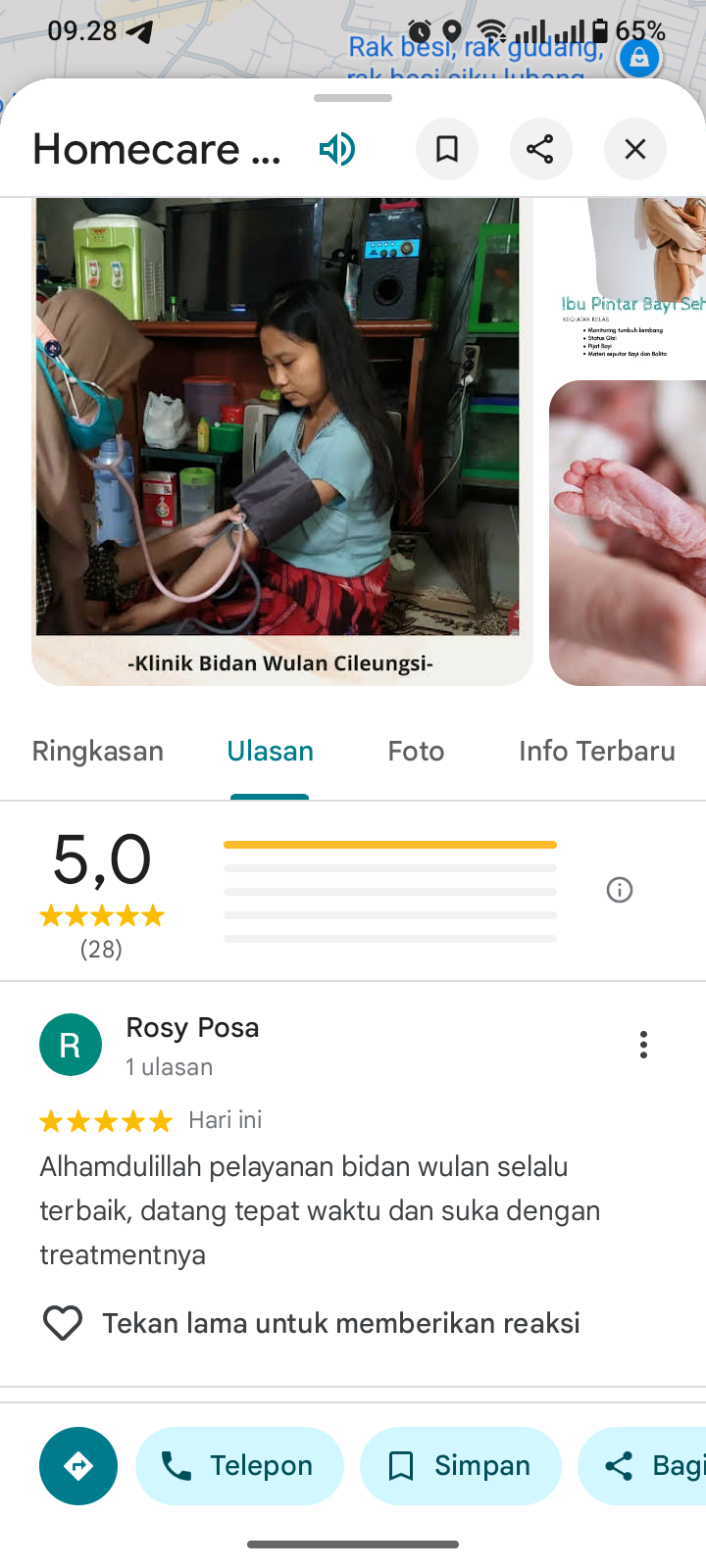Start directions with the navigation button
Image resolution: width=706 pixels, height=1568 pixels.
tap(78, 1466)
